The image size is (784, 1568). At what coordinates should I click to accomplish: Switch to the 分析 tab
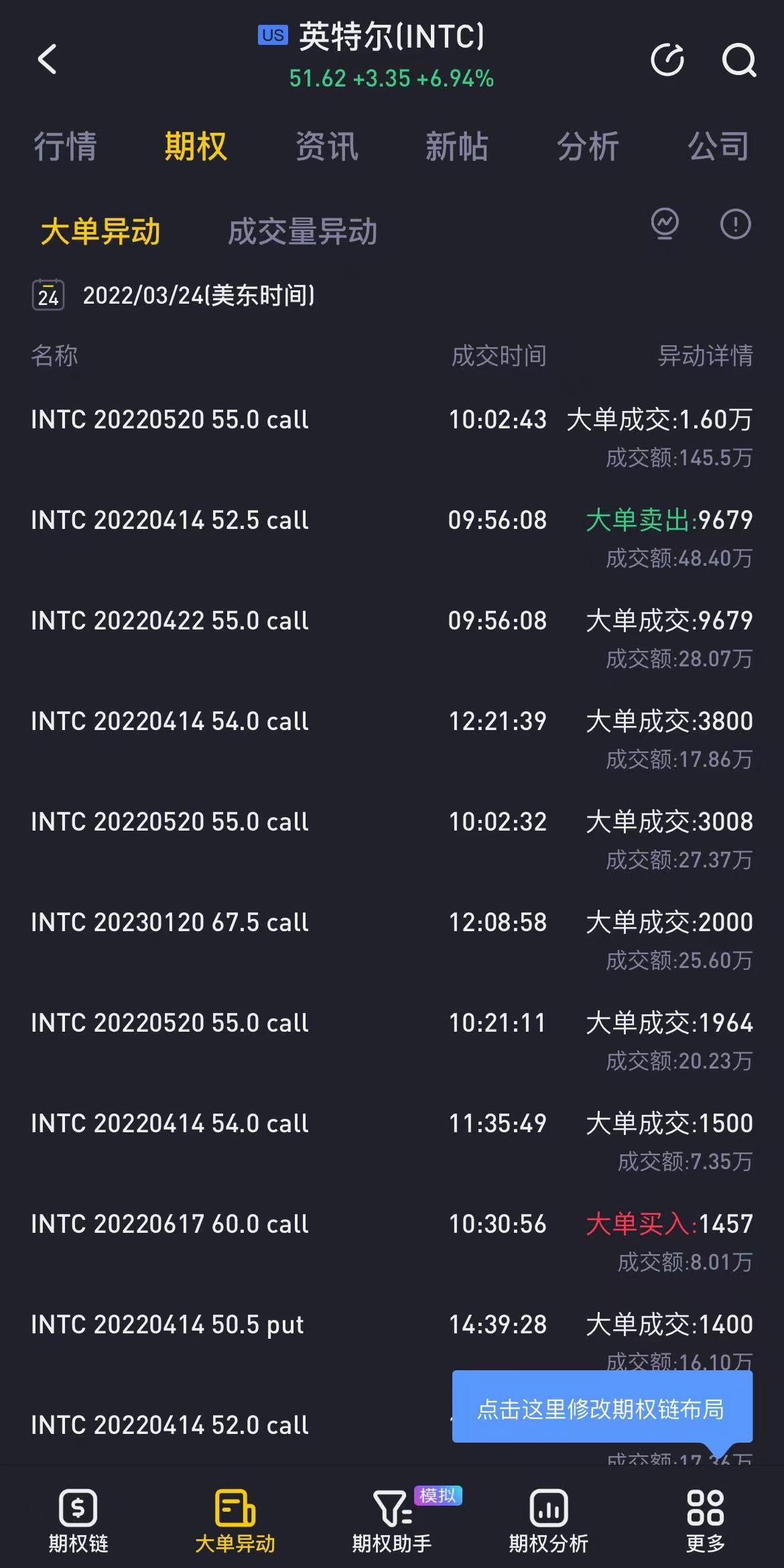[x=588, y=146]
